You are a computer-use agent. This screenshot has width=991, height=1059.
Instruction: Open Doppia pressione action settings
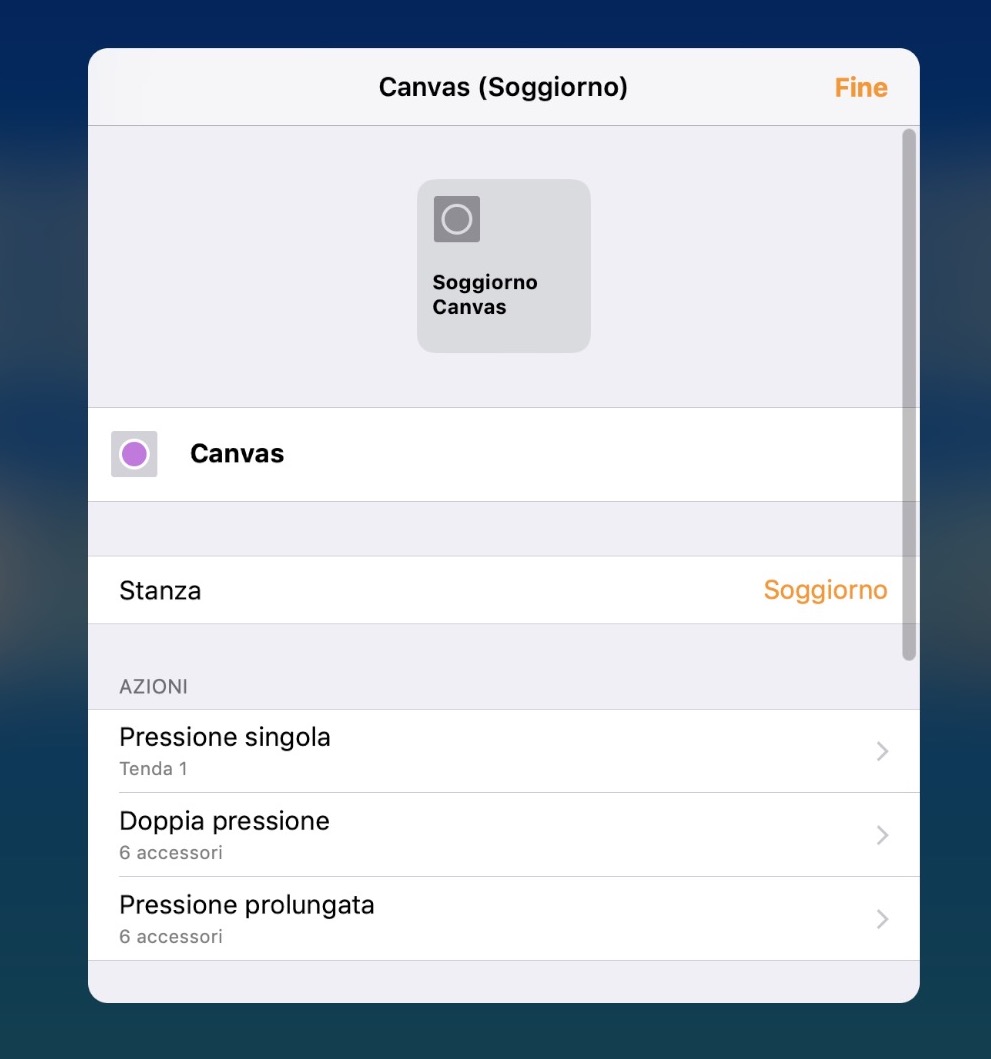click(x=503, y=835)
